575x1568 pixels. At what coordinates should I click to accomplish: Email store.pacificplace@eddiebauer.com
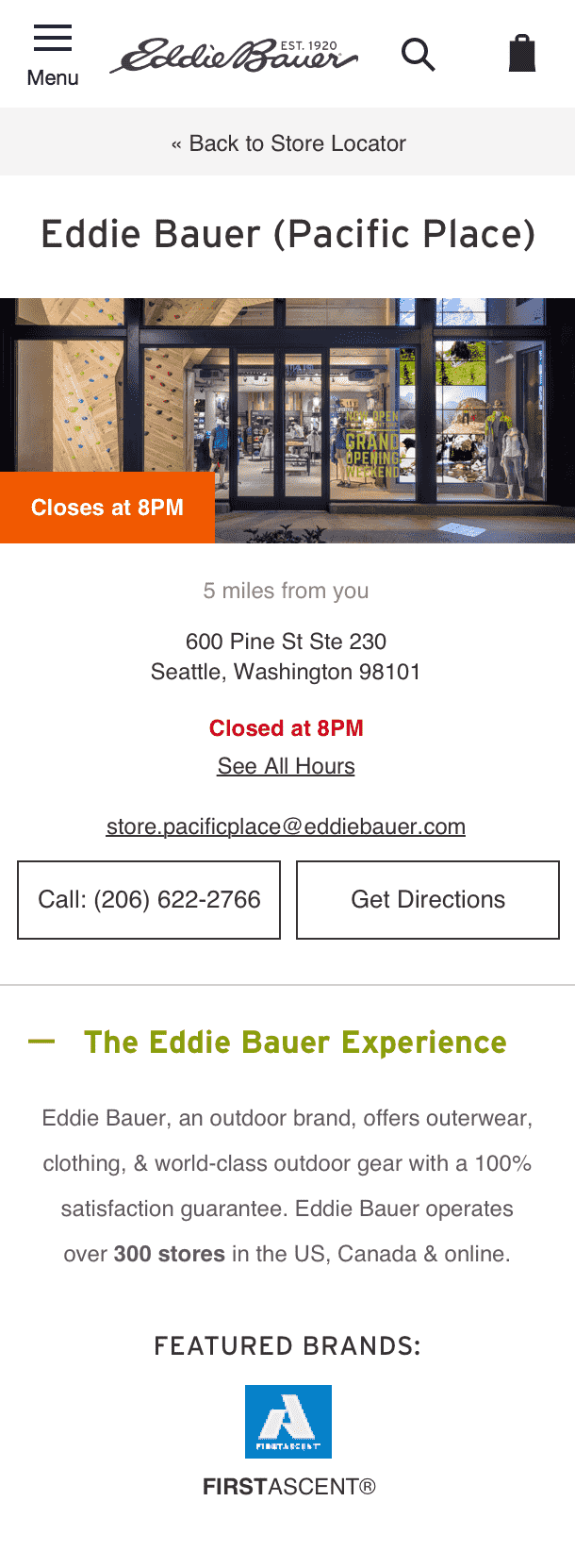tap(286, 826)
